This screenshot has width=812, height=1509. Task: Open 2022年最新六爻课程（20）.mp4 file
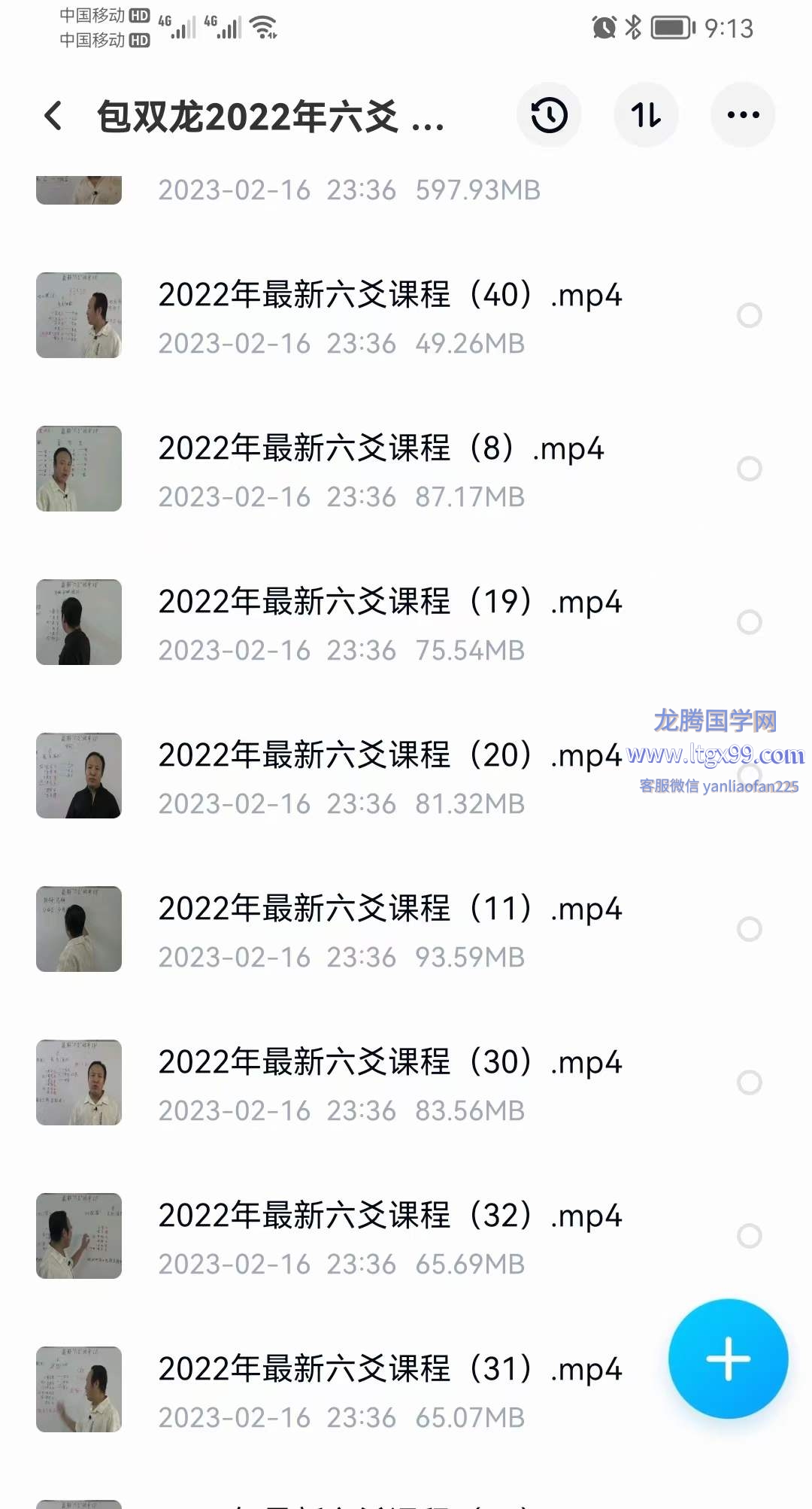(389, 756)
